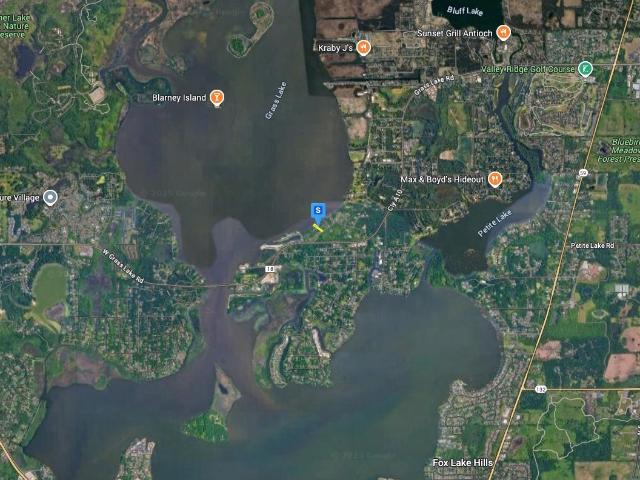Tap the Blarney Island restaurant marker
This screenshot has height=480, width=640.
click(x=217, y=98)
